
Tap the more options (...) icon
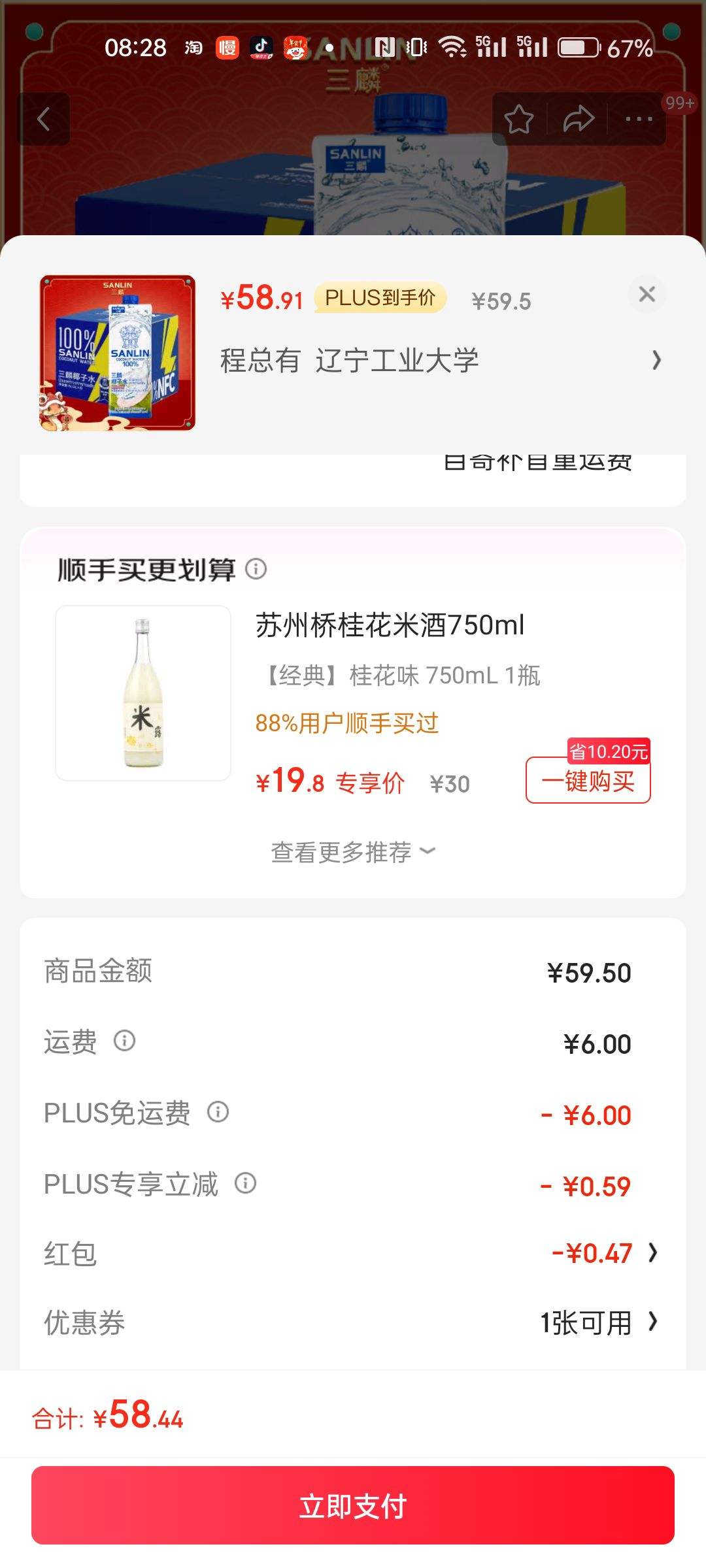637,119
